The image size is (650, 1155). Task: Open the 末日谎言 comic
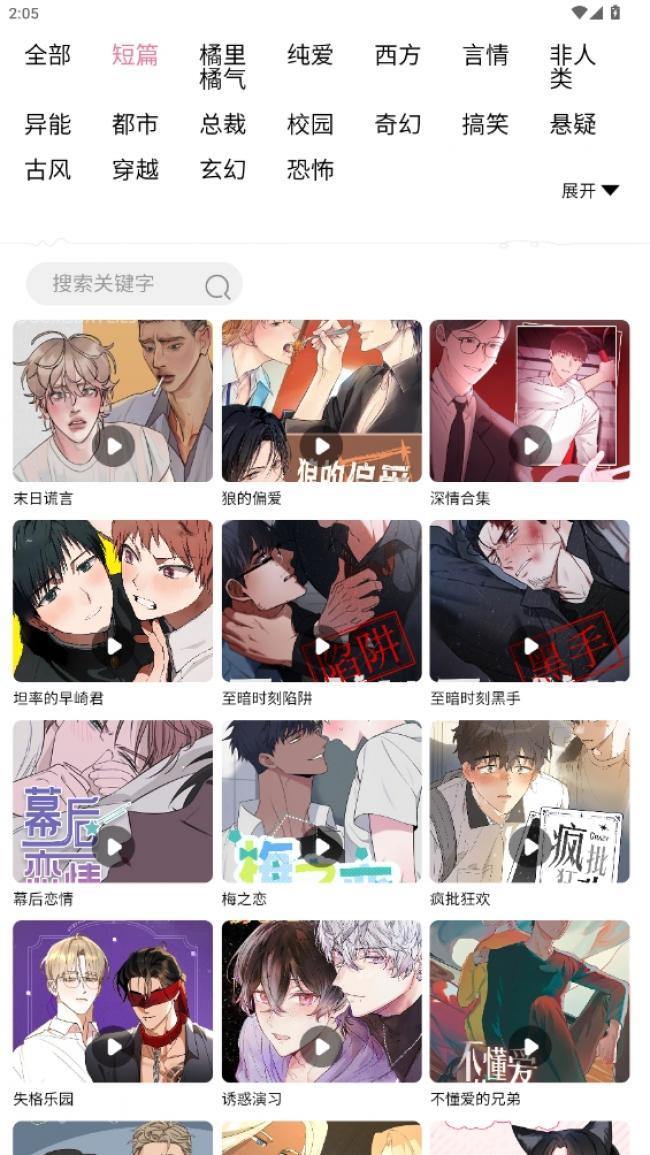(112, 402)
